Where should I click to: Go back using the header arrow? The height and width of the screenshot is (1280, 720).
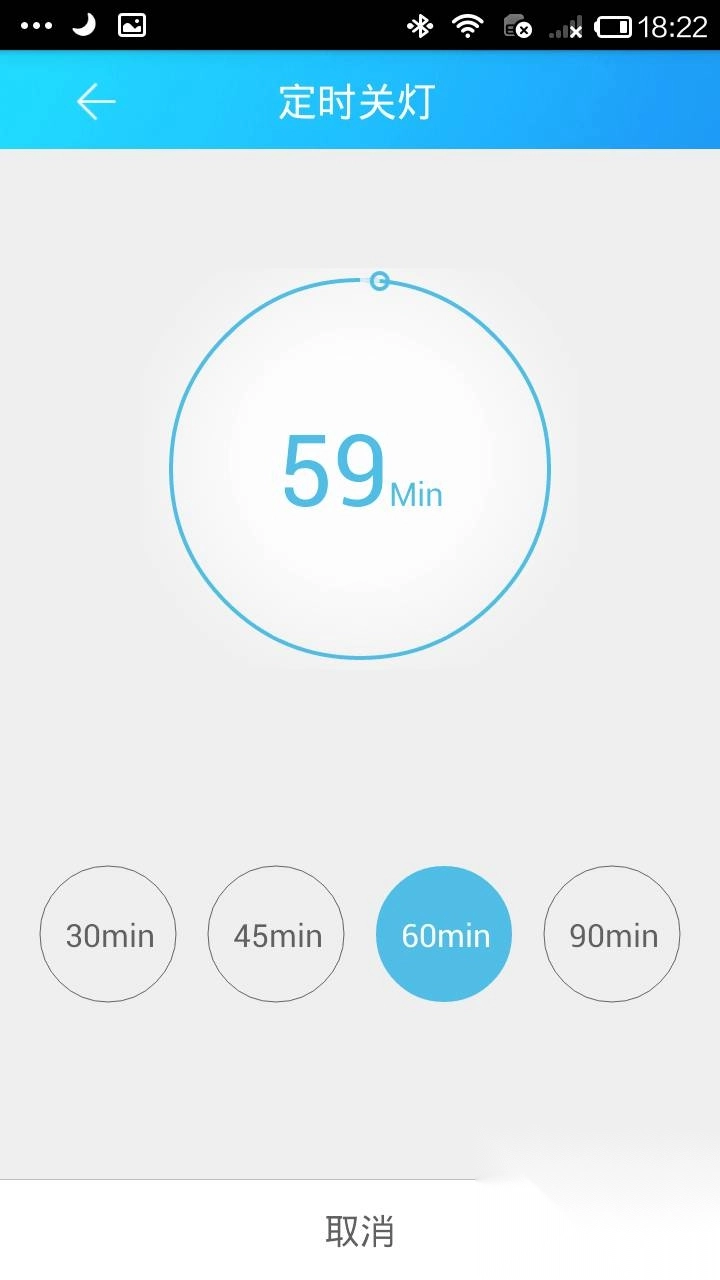tap(96, 102)
